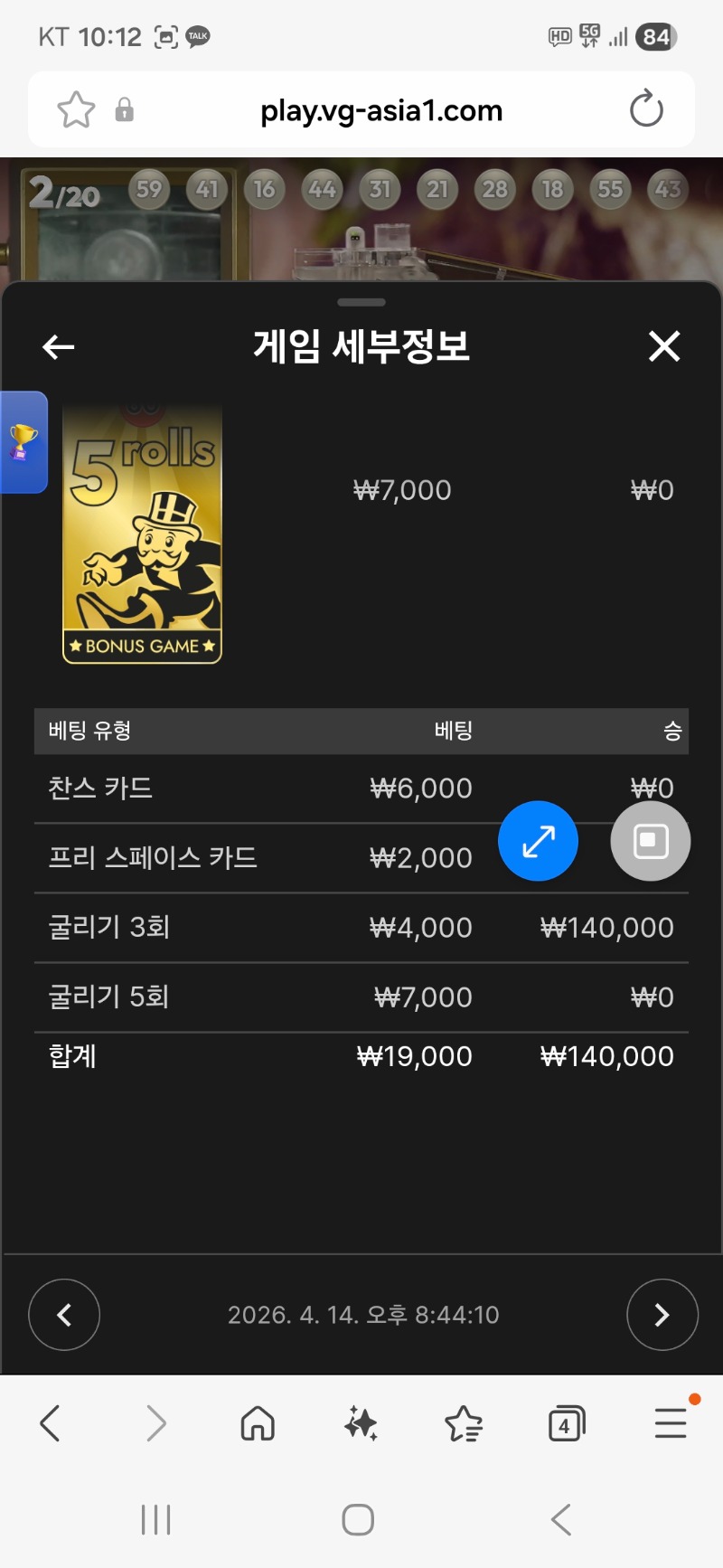This screenshot has width=723, height=1568.
Task: Show the previous game round
Action: (x=64, y=1315)
